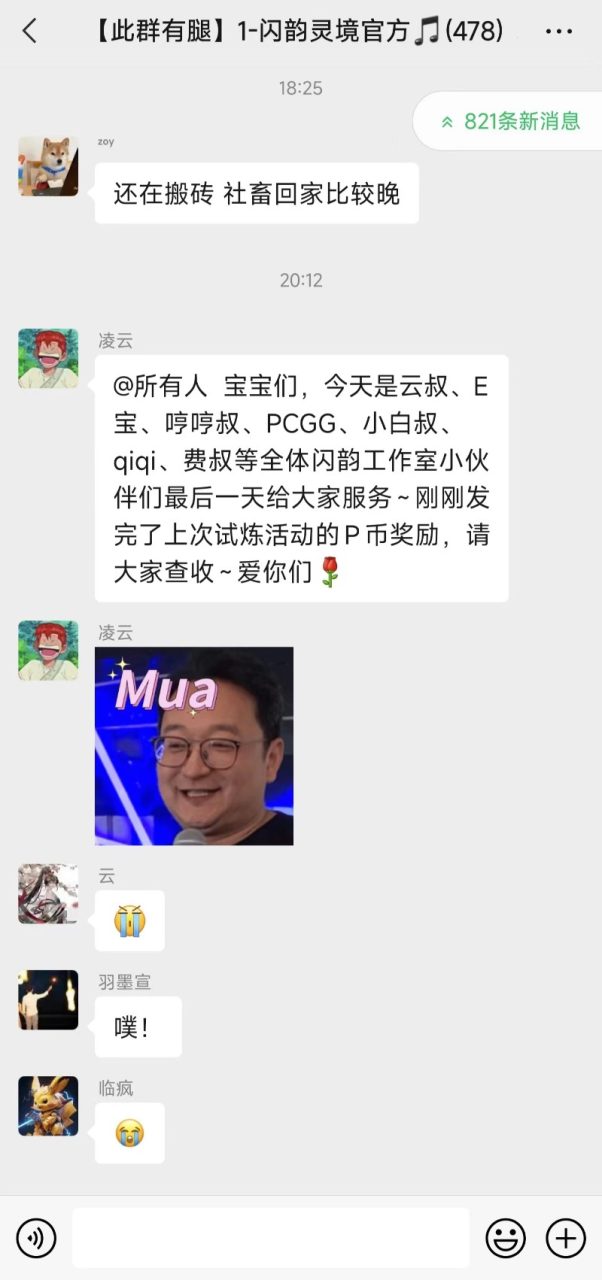Open 凌云's avatar beside the @所有人 message

48,358
